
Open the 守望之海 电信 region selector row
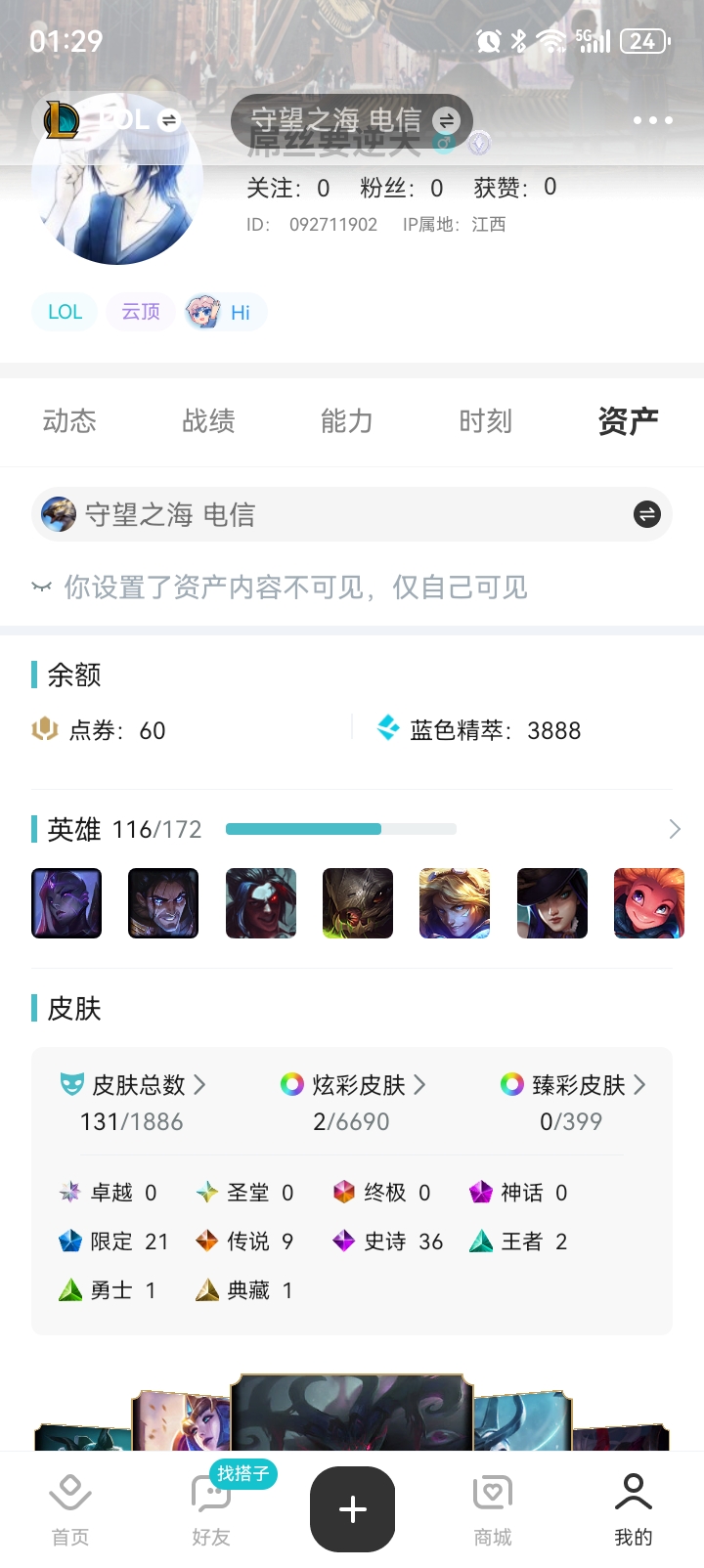pyautogui.click(x=352, y=514)
